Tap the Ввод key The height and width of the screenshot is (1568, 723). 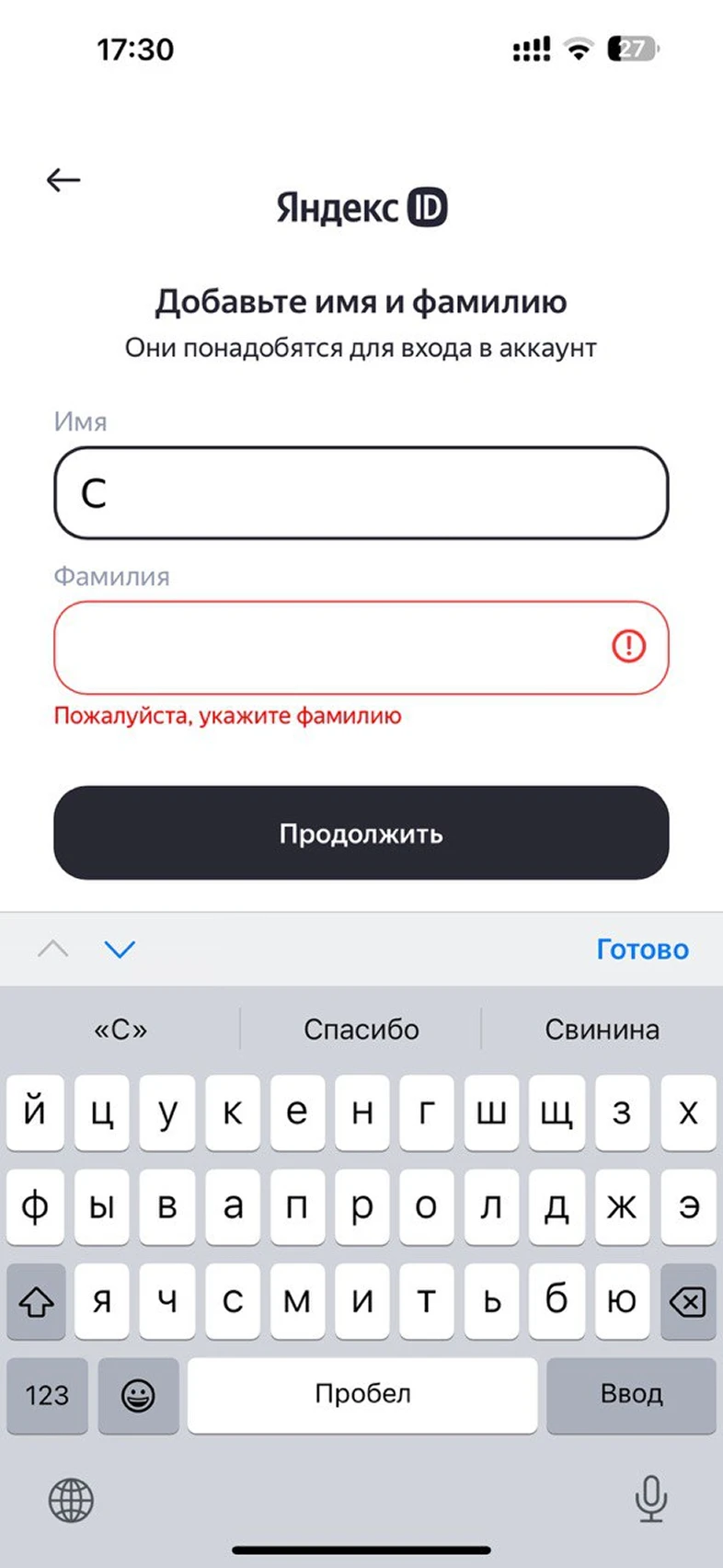click(x=631, y=1394)
